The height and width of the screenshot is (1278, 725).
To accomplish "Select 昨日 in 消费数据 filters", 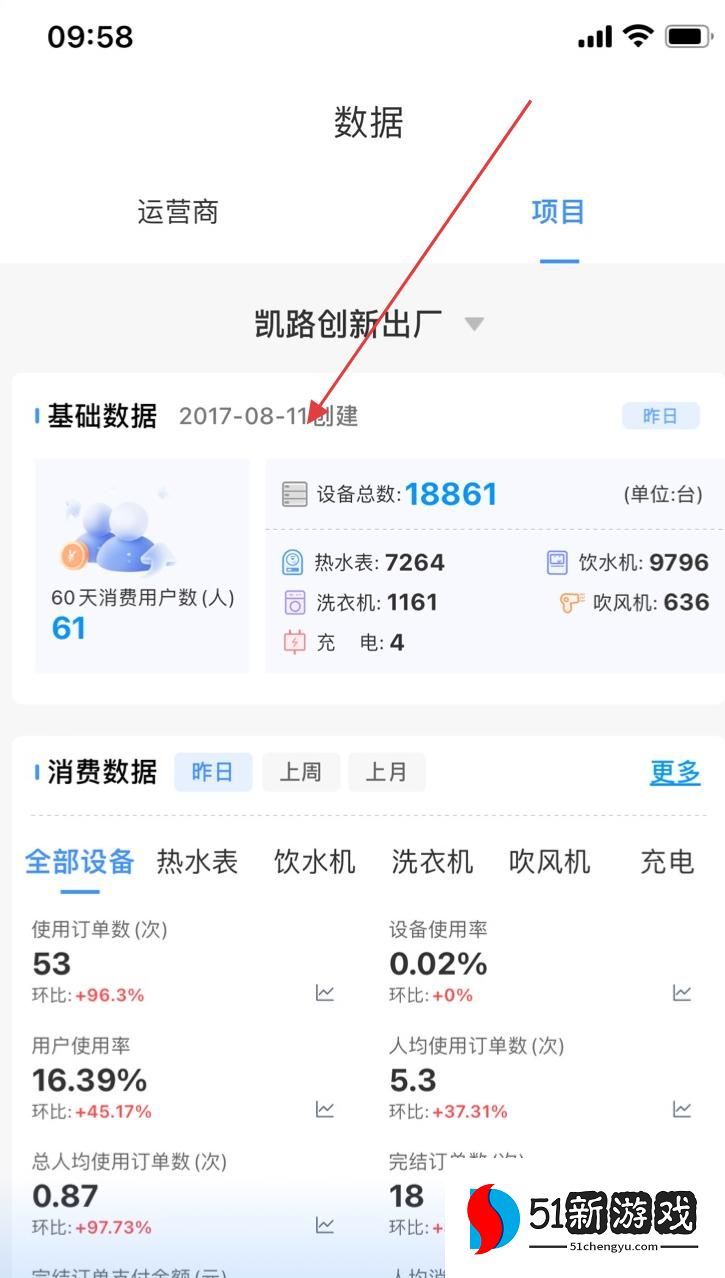I will (213, 772).
